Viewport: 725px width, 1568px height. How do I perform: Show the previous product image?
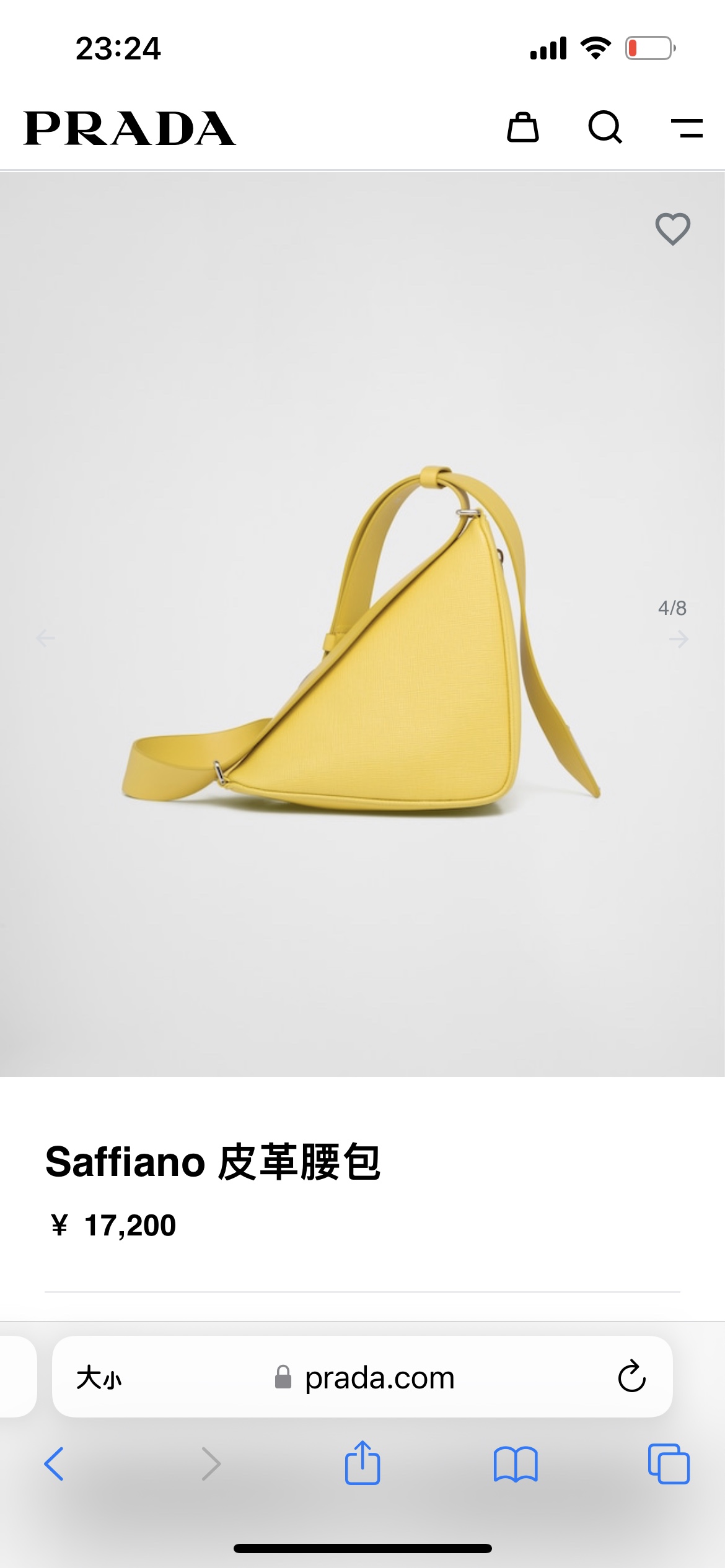pyautogui.click(x=46, y=638)
